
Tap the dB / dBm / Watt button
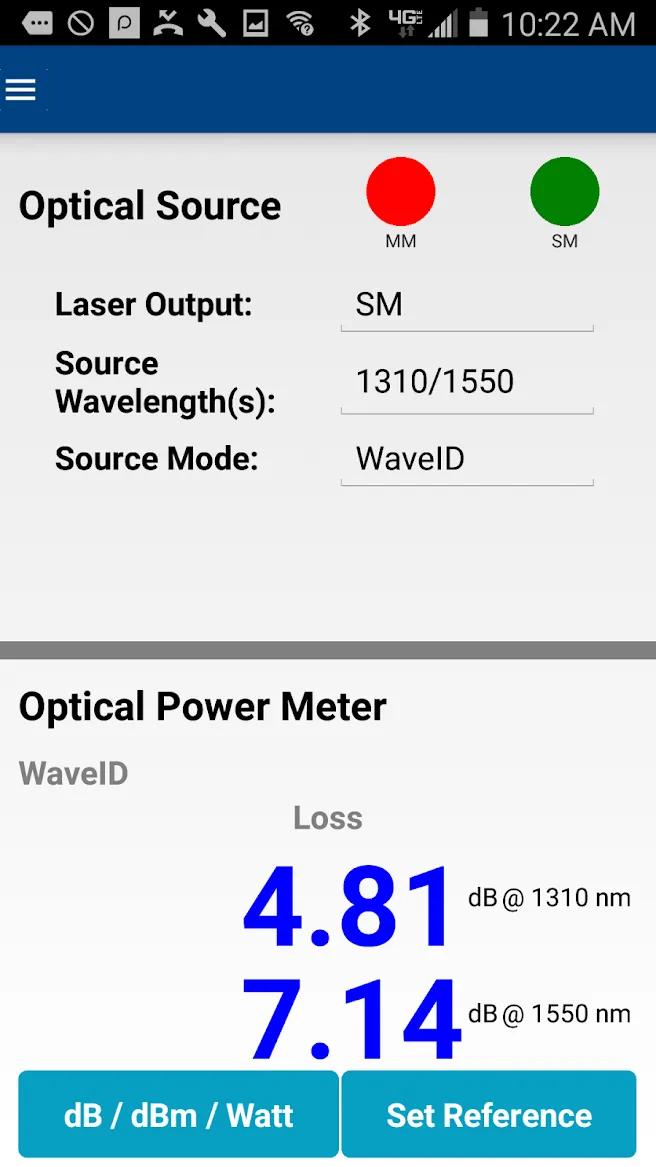179,1115
